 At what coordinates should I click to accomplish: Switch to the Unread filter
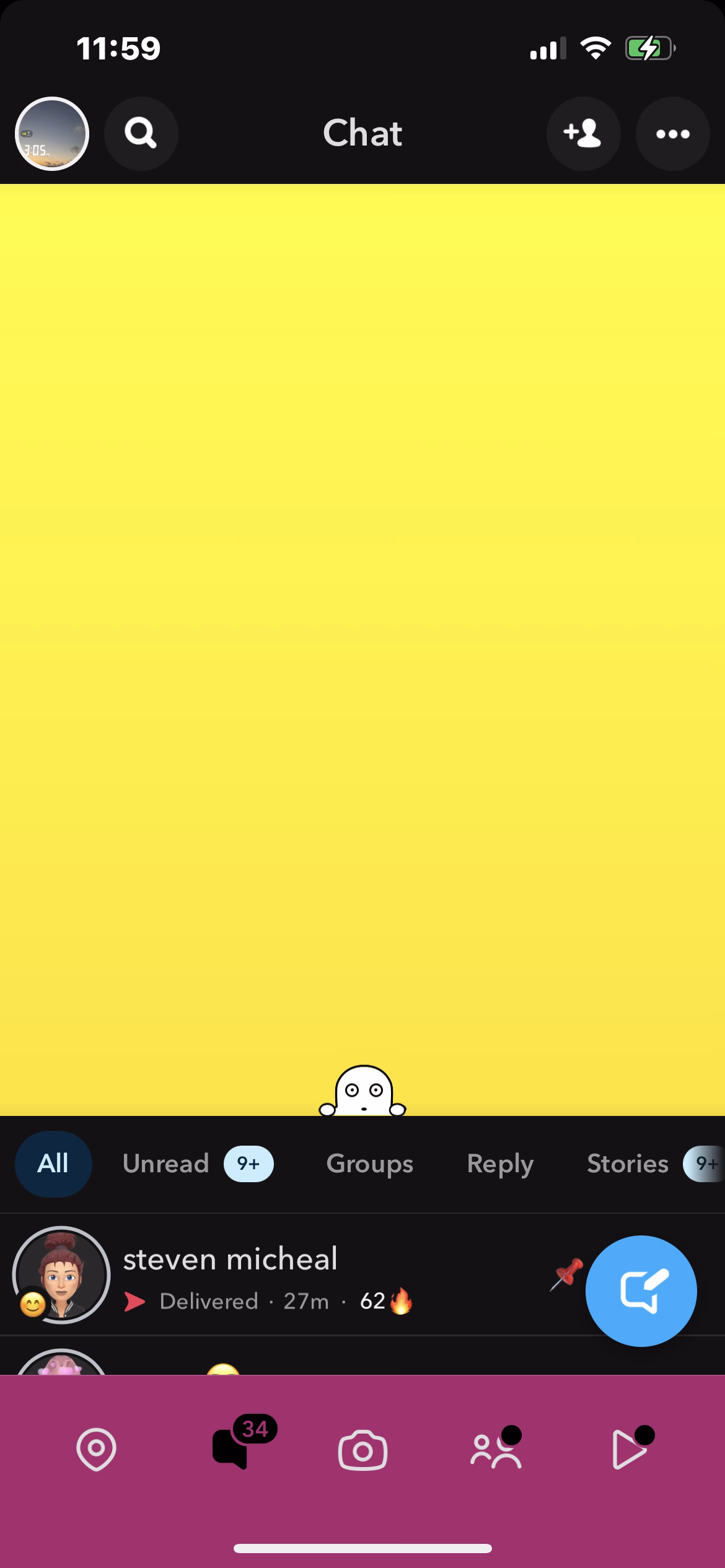166,1164
